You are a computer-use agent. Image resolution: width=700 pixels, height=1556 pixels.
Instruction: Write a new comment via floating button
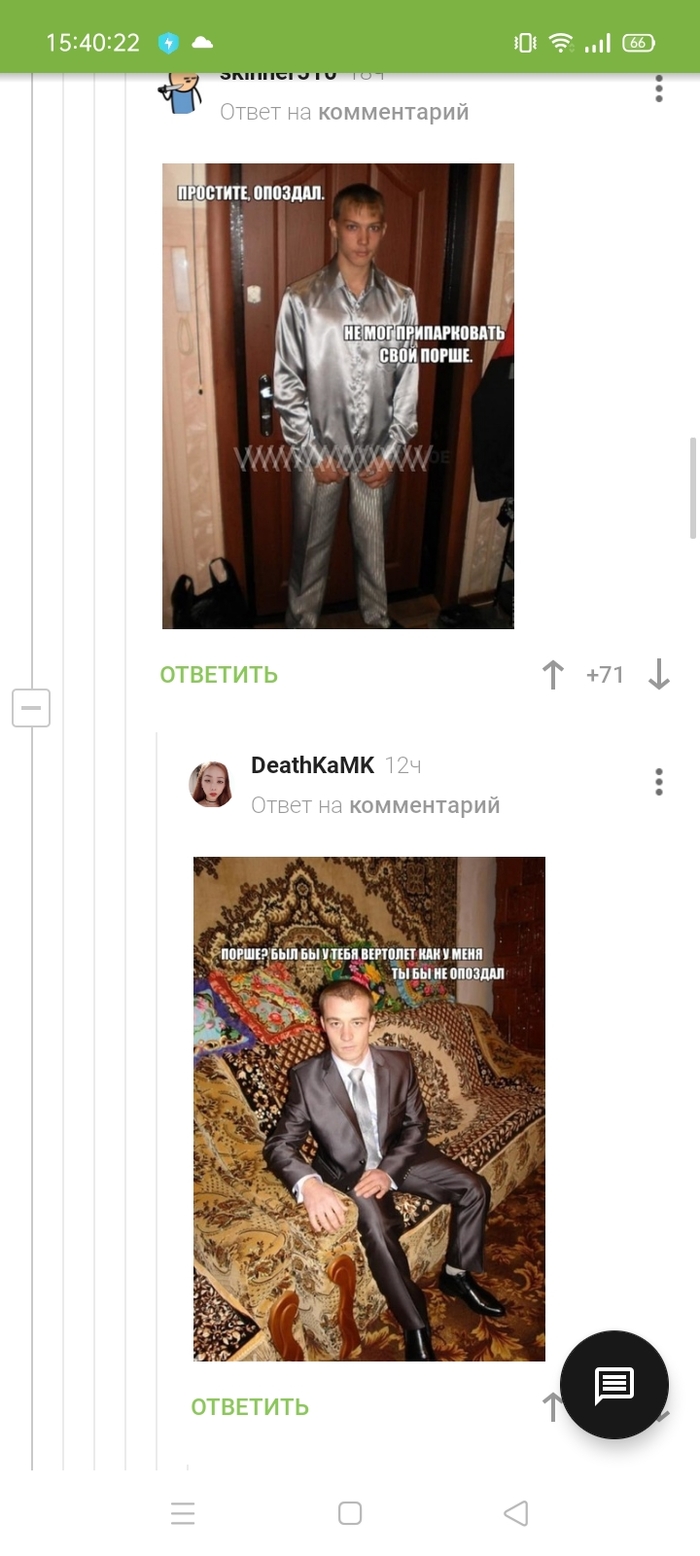(x=614, y=1385)
